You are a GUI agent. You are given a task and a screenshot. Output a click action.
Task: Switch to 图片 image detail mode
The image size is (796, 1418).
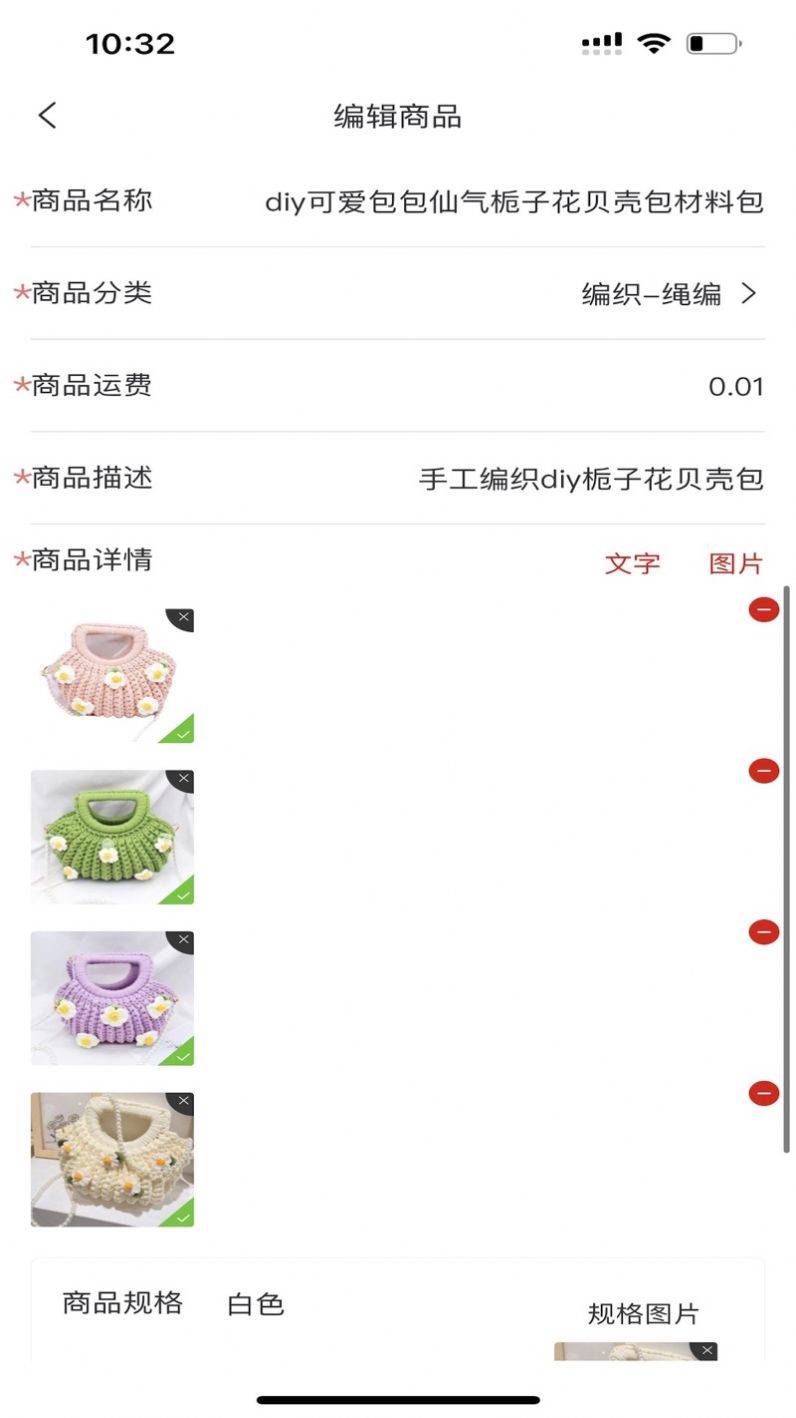coord(736,563)
